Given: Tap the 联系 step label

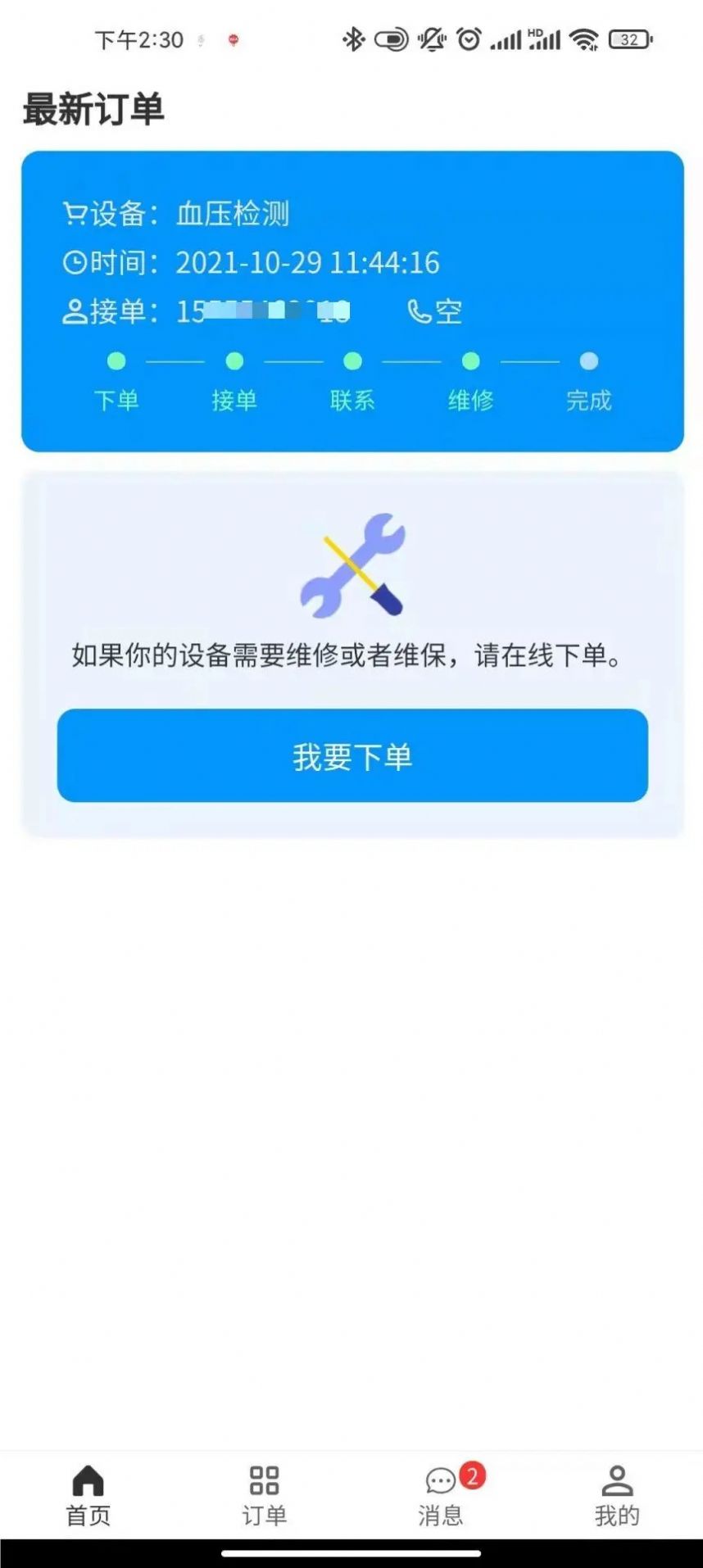Looking at the screenshot, I should click(x=352, y=401).
